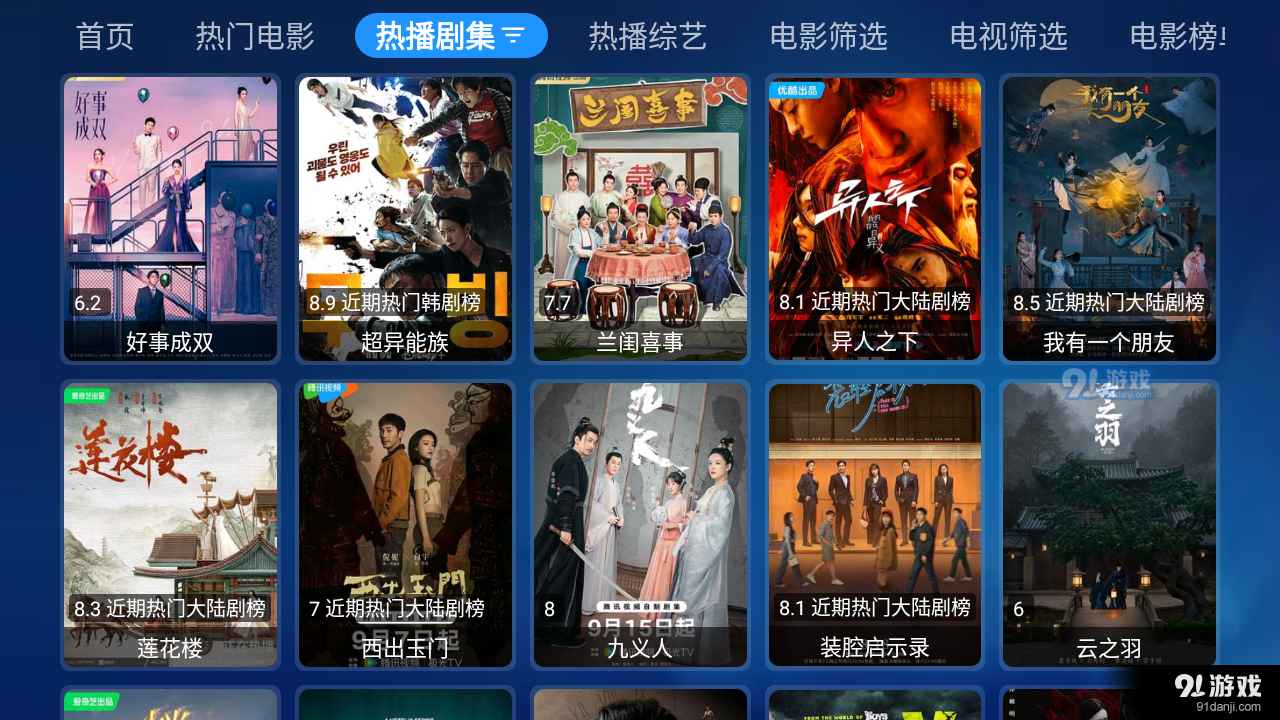Open 装腔启示录 drama details

[x=875, y=524]
